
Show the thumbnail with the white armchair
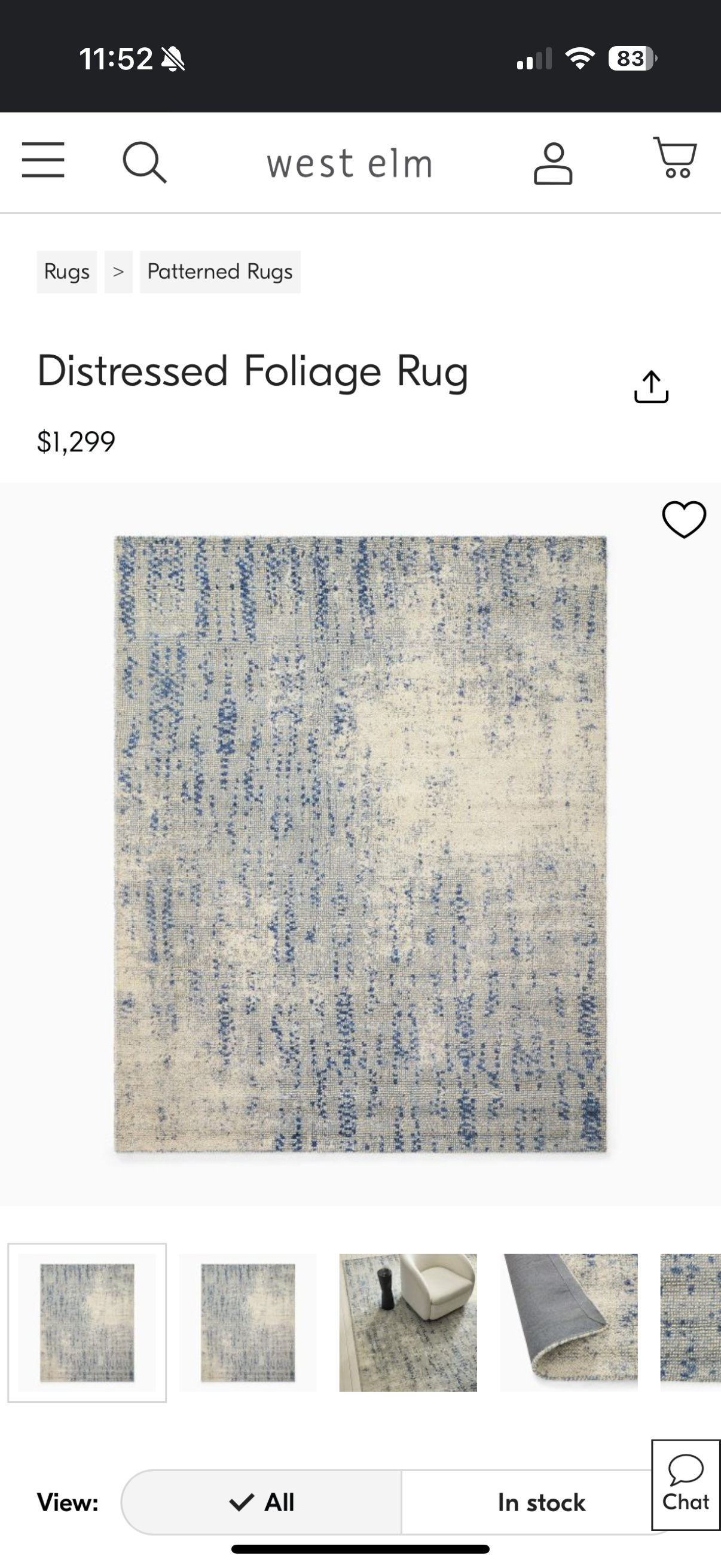(x=408, y=1323)
